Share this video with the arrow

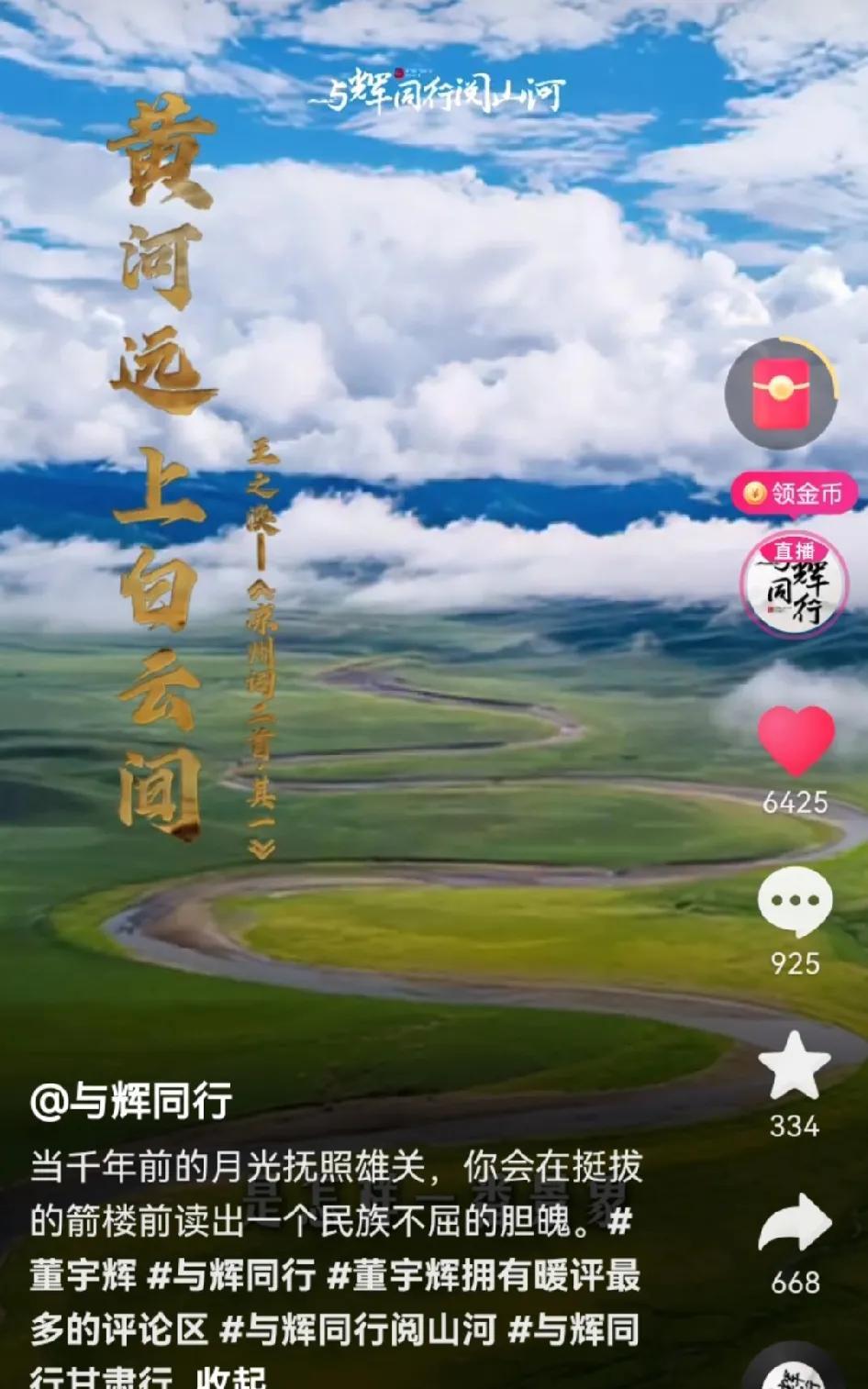pyautogui.click(x=795, y=1224)
